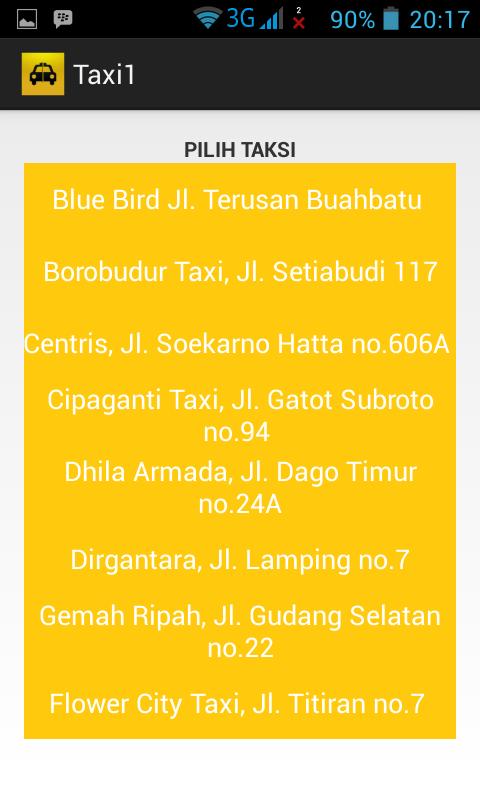
Task: Open Flower City Taxi, Jl. Titiran no.7
Action: [x=240, y=704]
